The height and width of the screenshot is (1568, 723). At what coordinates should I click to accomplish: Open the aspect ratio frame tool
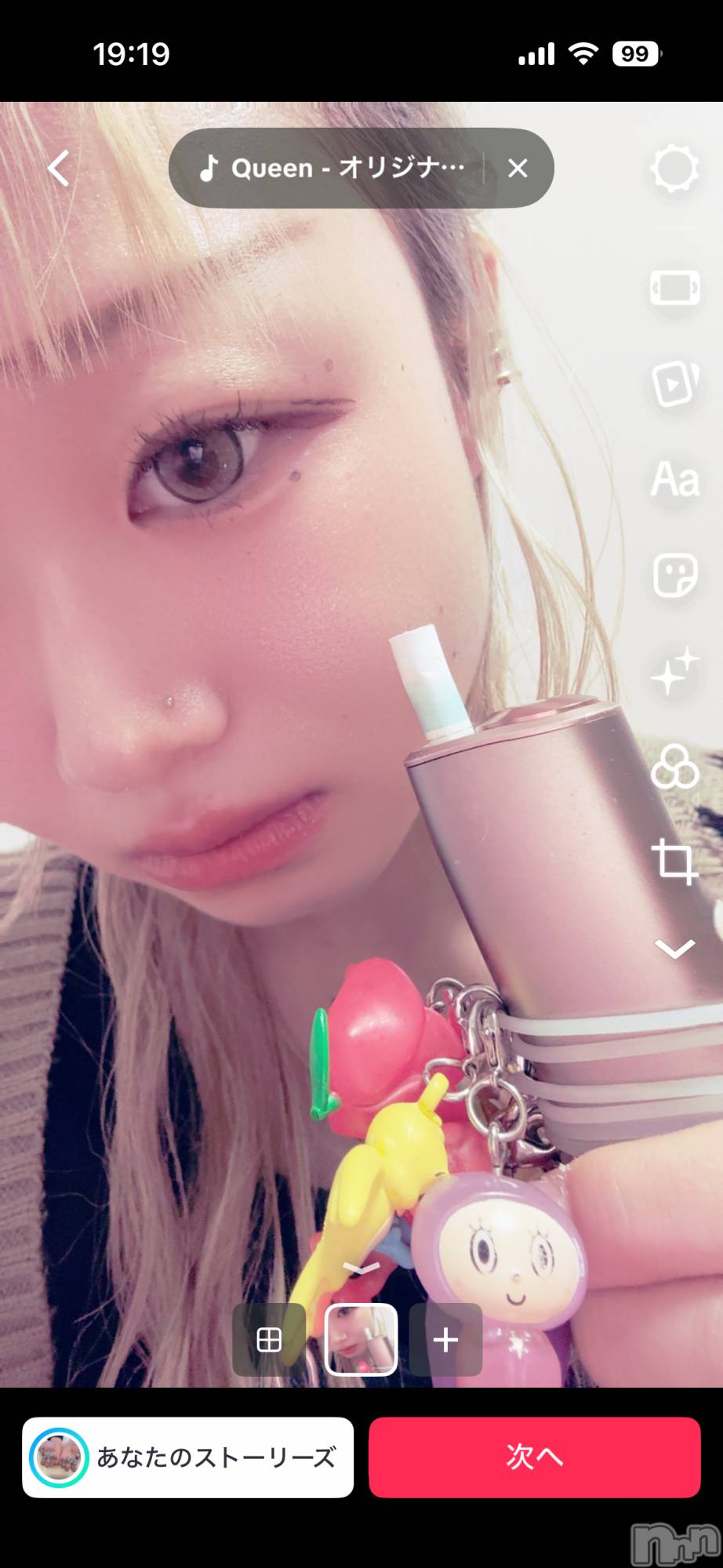pyautogui.click(x=674, y=289)
